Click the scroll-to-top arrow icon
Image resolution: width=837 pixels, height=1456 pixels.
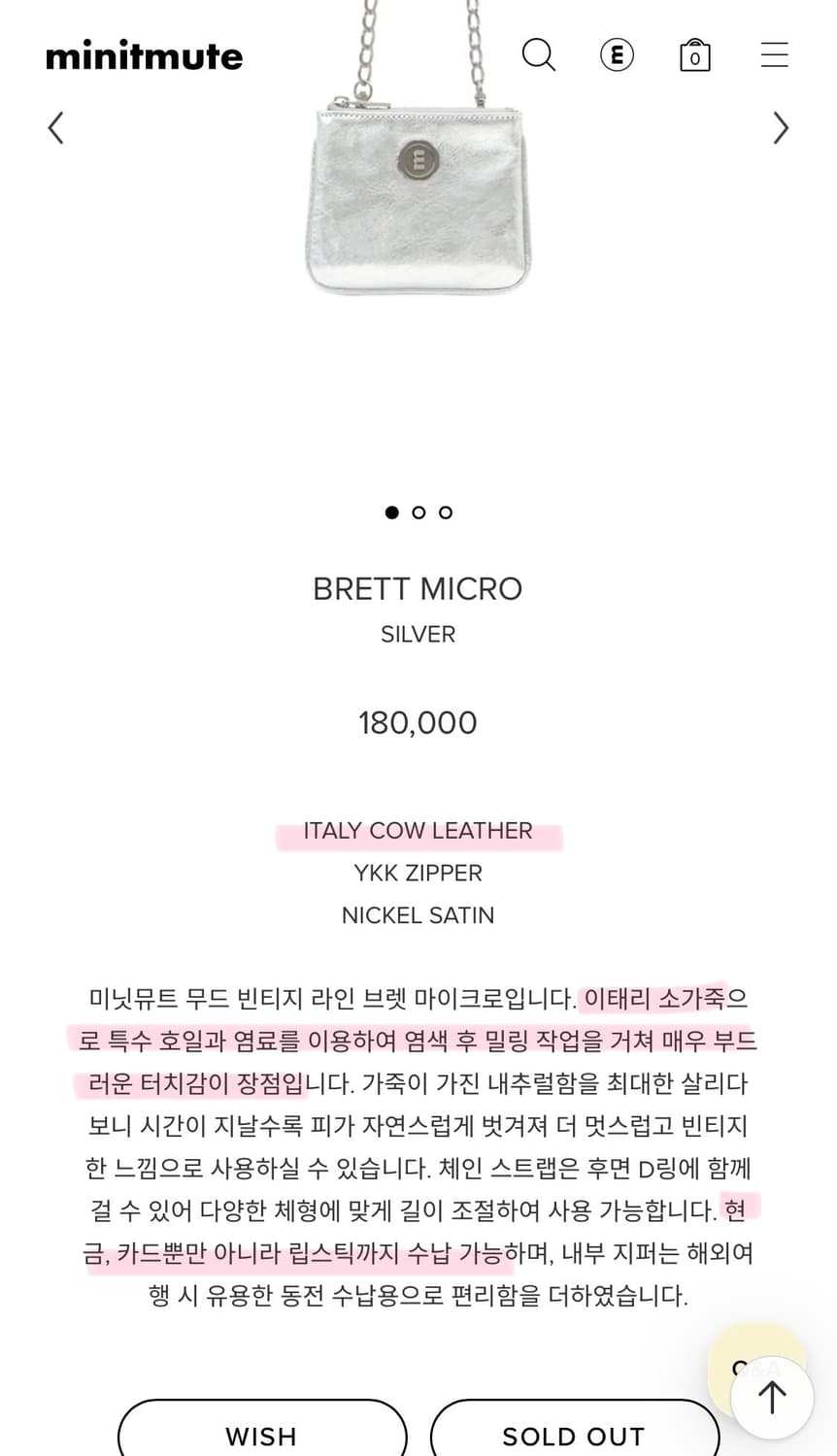coord(771,1396)
